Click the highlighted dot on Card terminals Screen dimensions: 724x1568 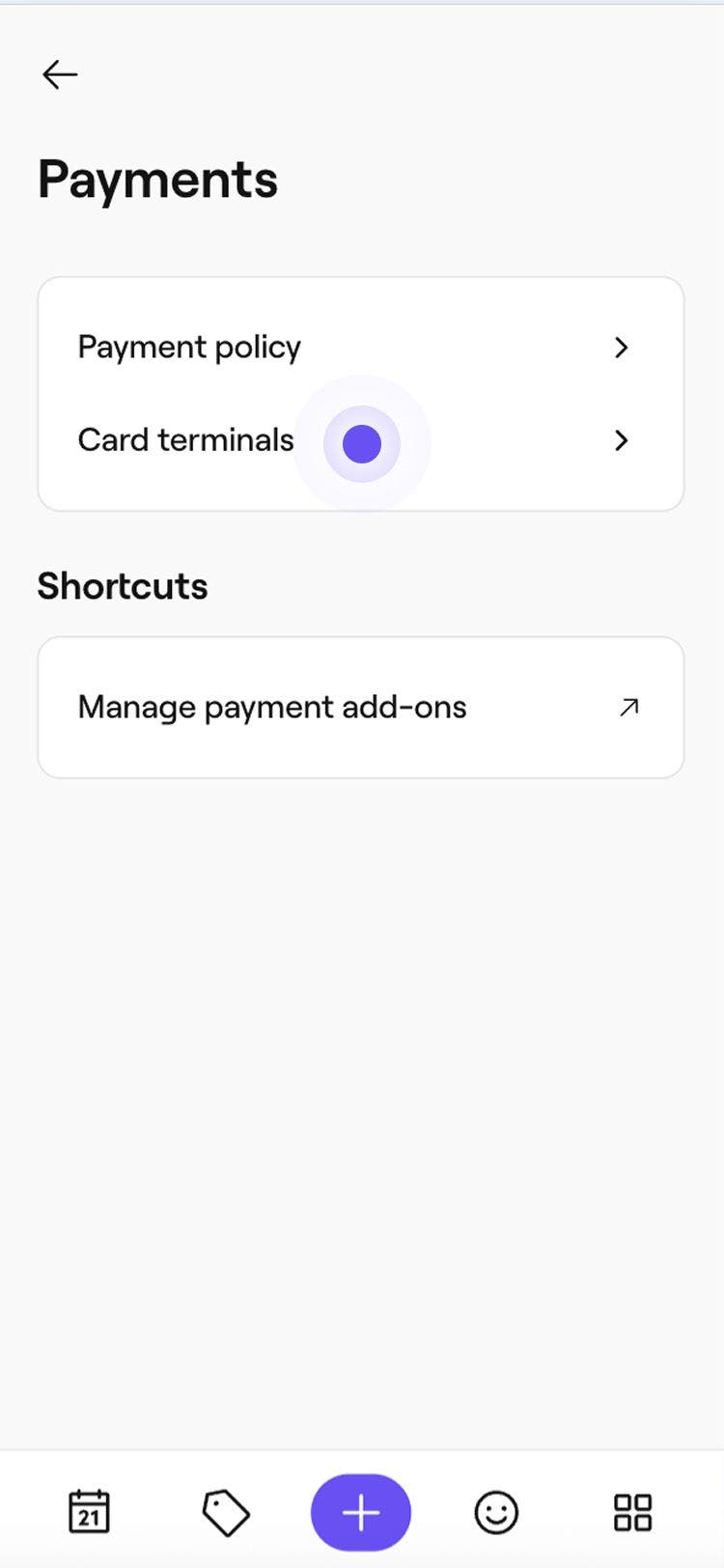[361, 443]
